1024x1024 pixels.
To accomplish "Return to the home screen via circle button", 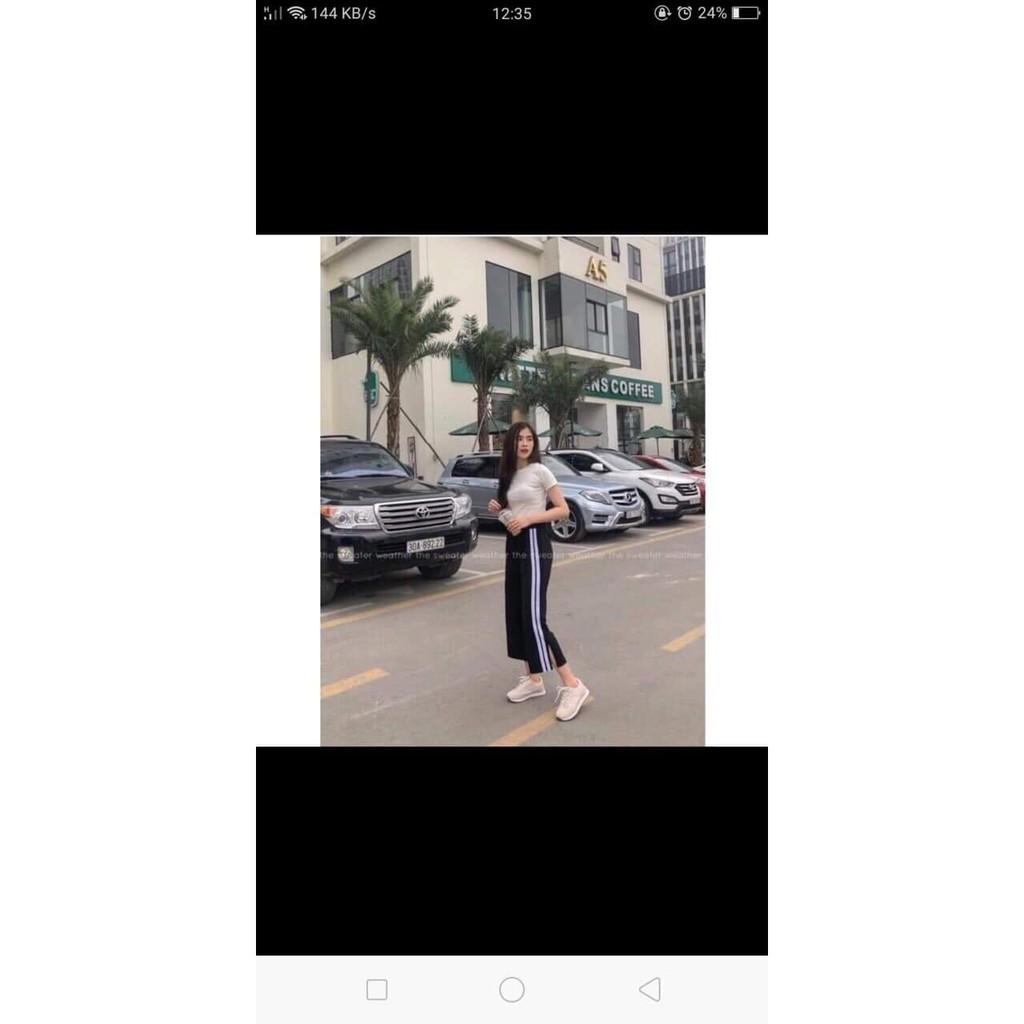I will click(511, 989).
